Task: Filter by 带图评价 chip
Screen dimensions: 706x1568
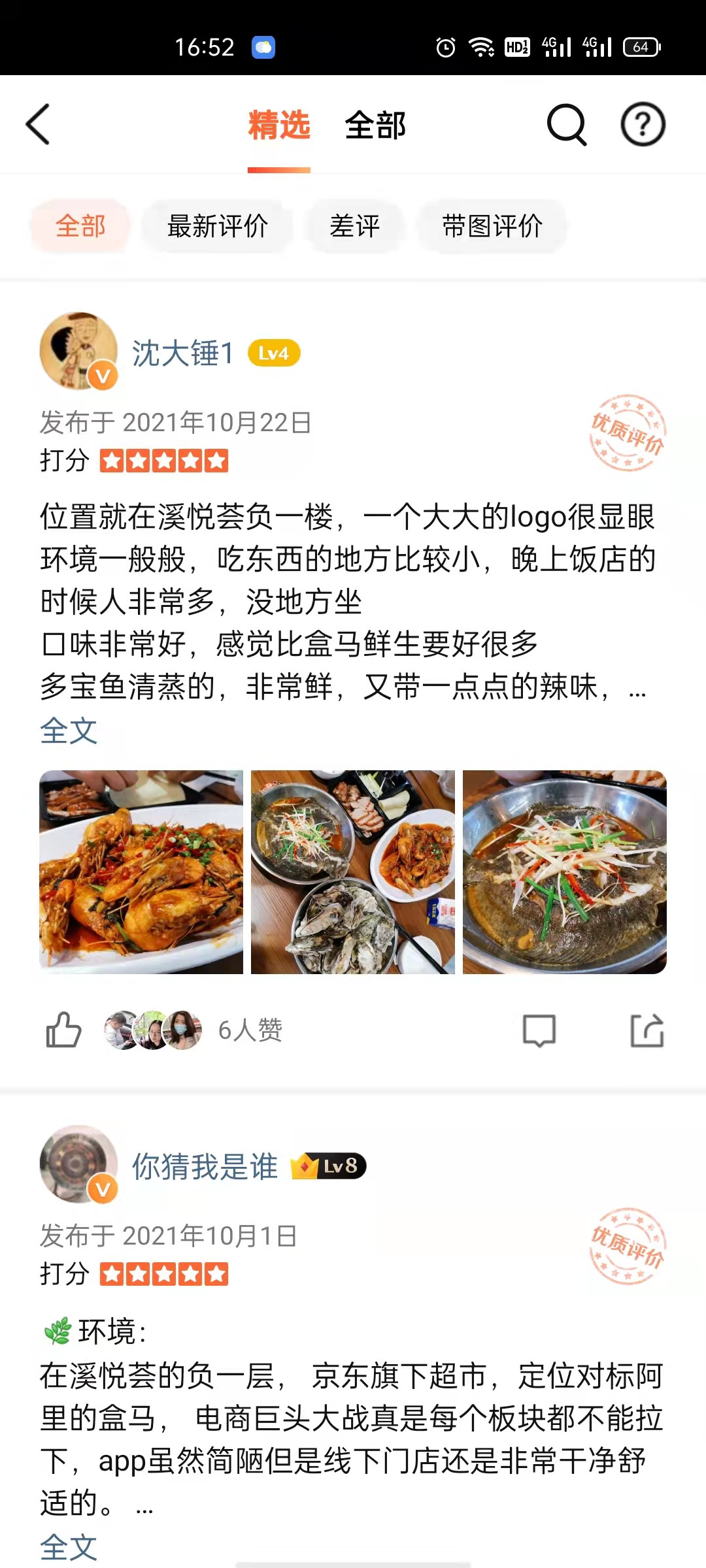Action: pyautogui.click(x=492, y=226)
